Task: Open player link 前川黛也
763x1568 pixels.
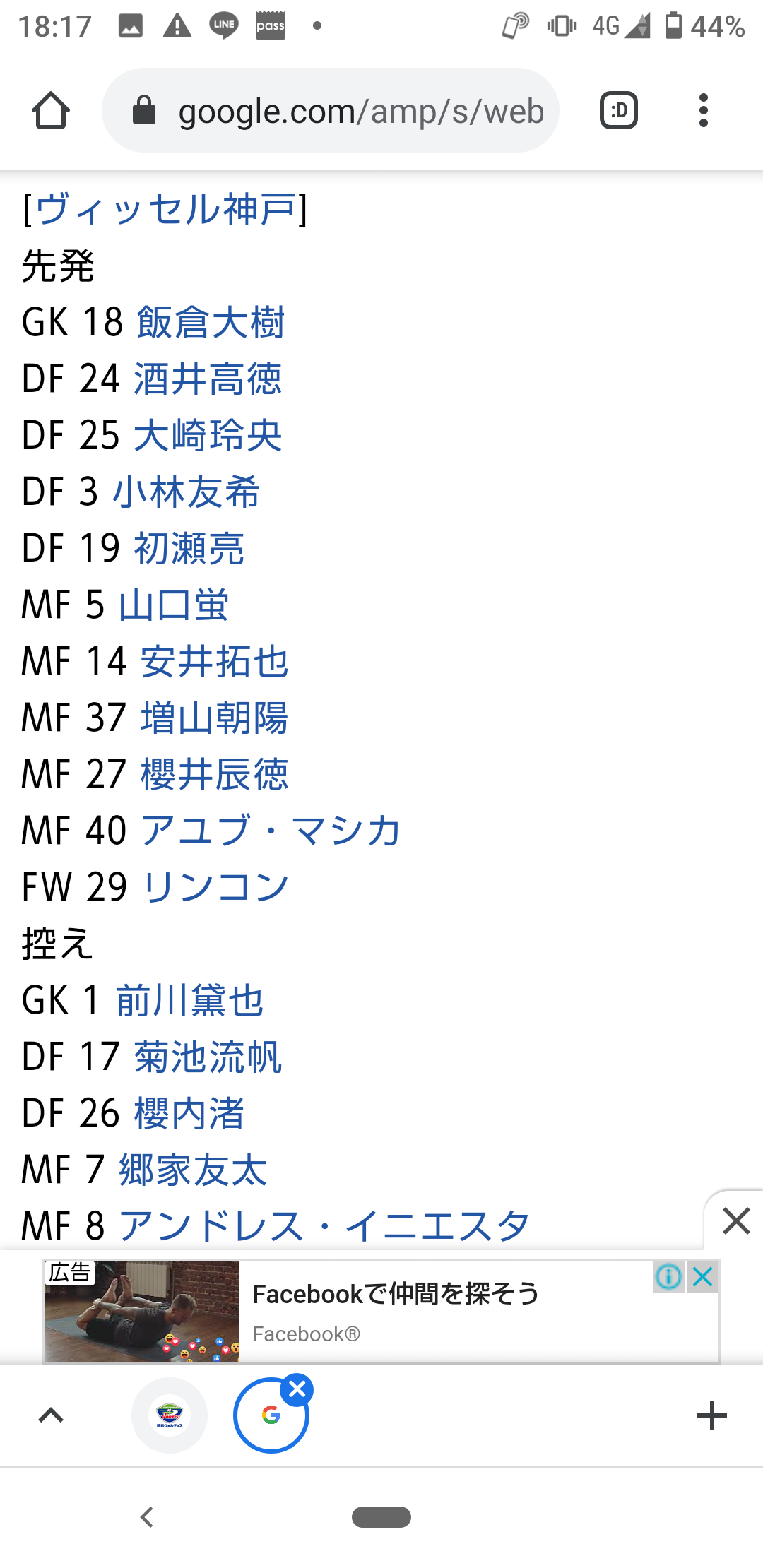Action: tap(190, 1000)
